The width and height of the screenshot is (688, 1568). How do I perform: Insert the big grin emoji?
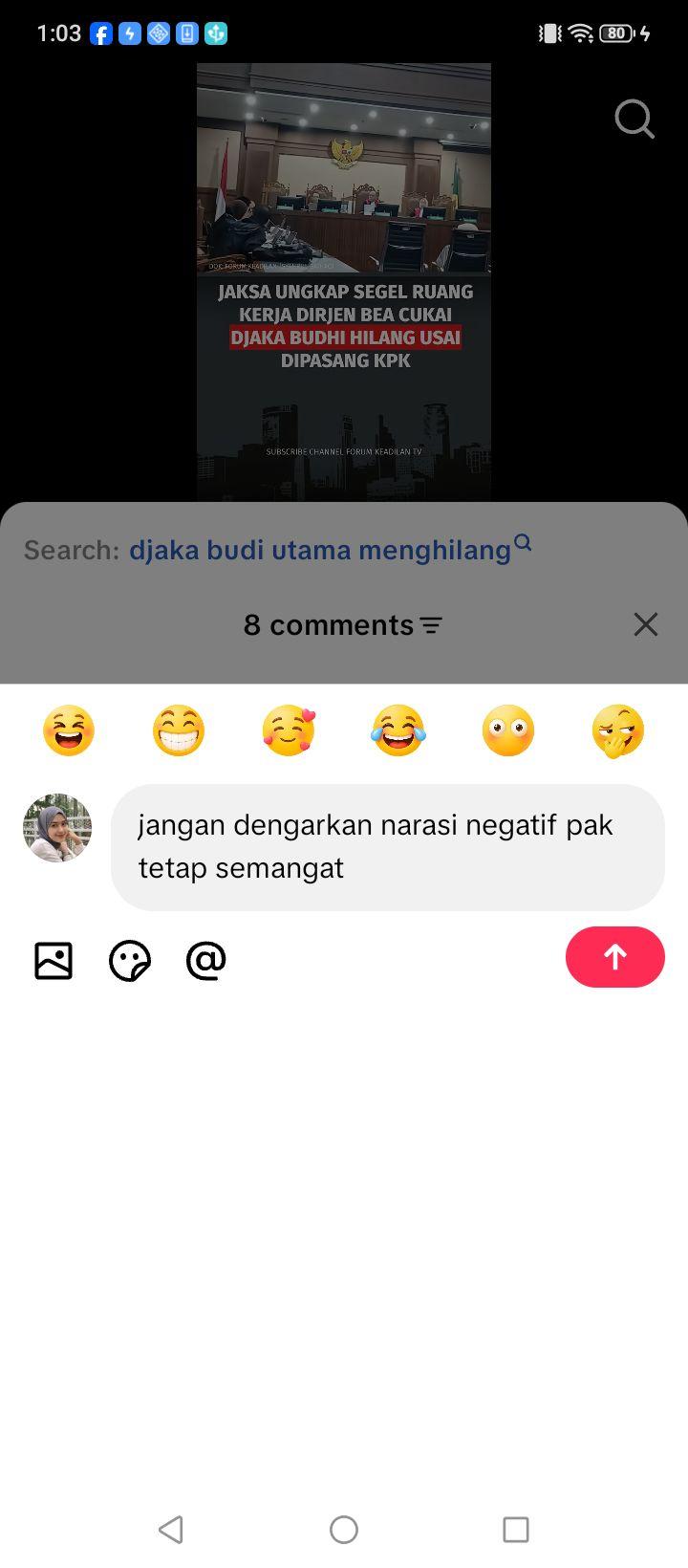(x=179, y=731)
